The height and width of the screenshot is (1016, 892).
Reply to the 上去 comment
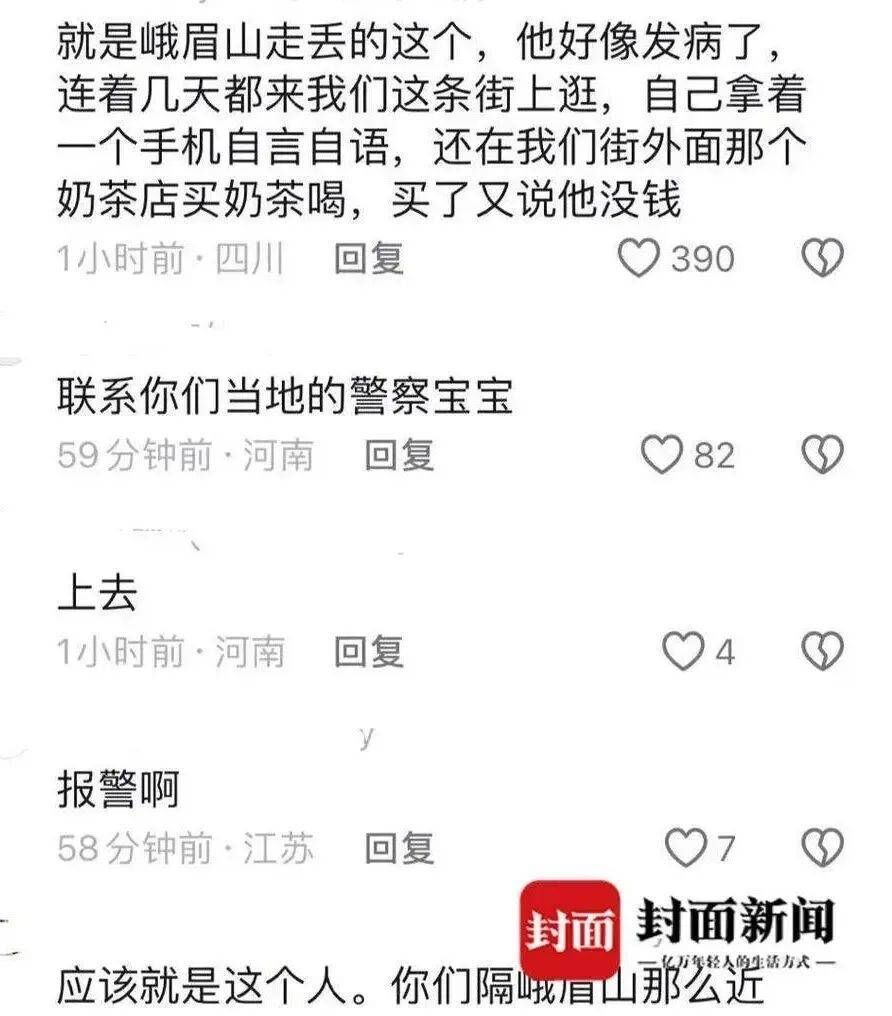pyautogui.click(x=368, y=653)
